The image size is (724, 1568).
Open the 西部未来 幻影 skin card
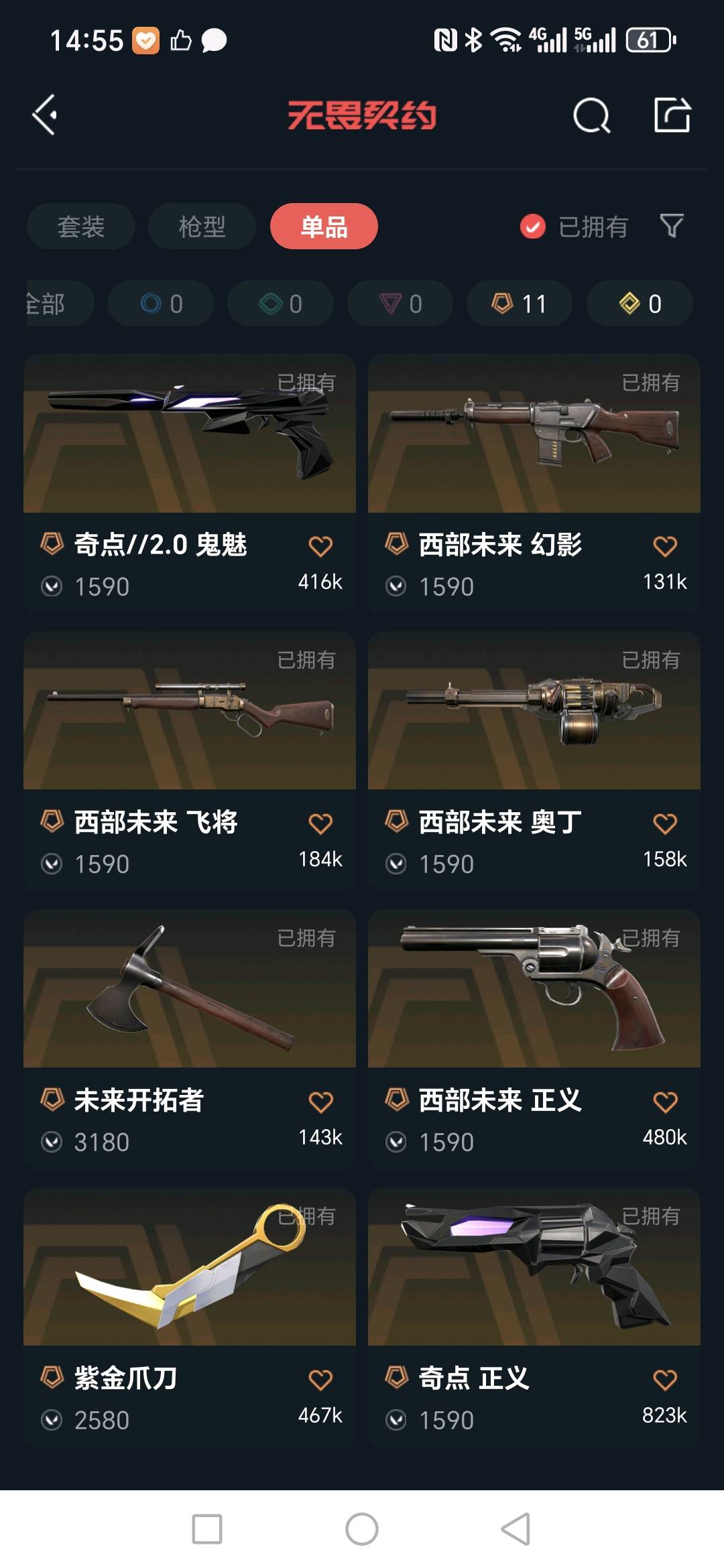pyautogui.click(x=534, y=436)
